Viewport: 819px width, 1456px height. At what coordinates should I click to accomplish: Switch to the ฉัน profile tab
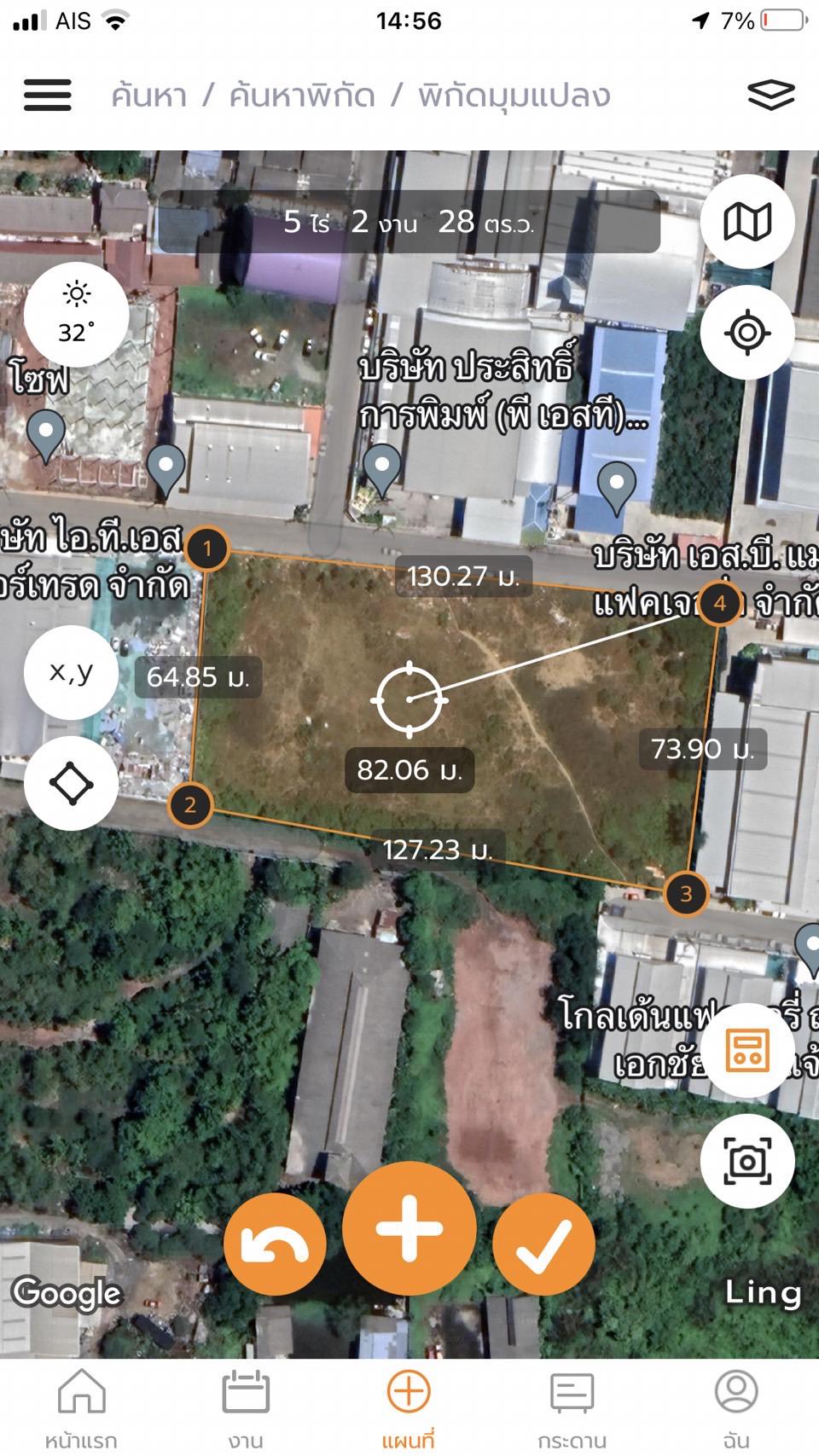pyautogui.click(x=736, y=1407)
